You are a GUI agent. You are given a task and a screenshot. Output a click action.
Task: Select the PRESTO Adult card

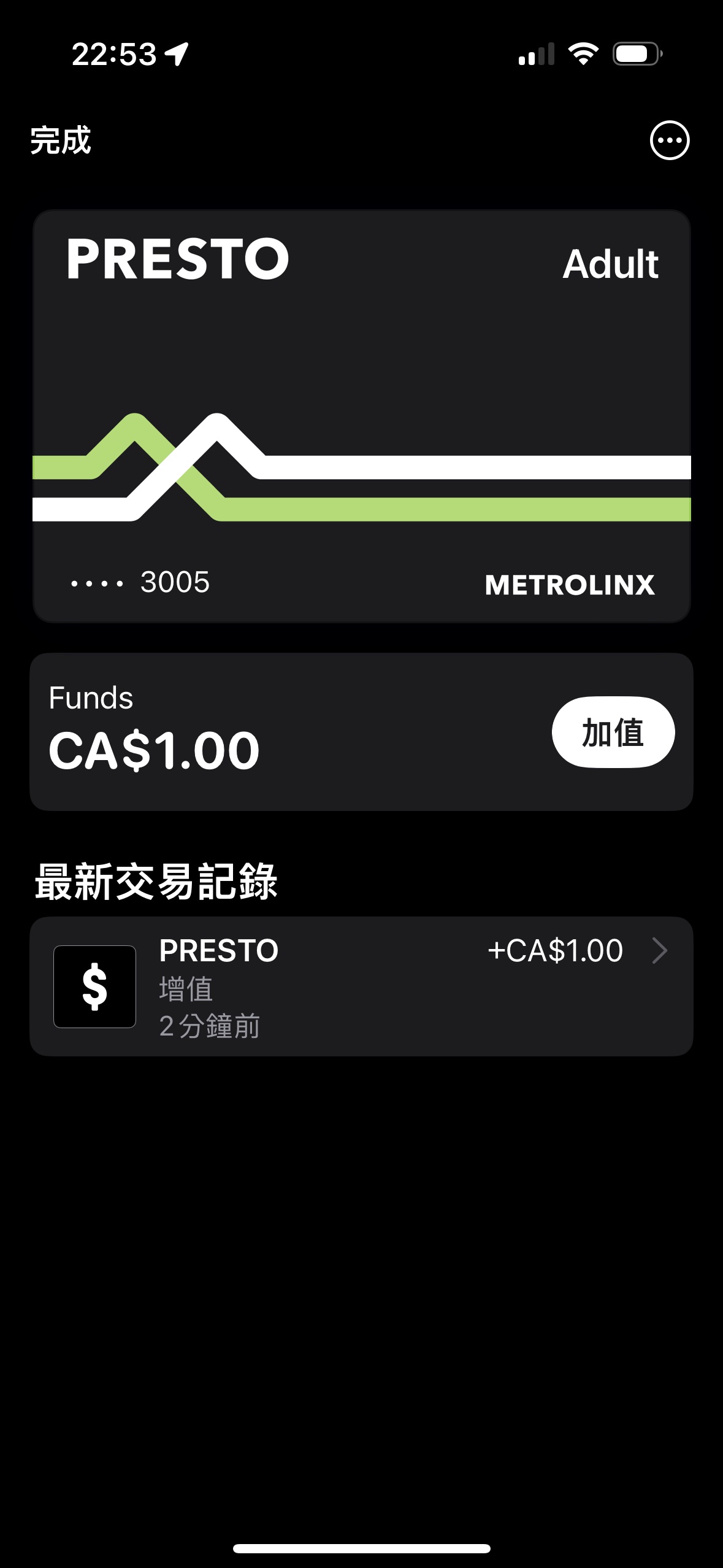(361, 416)
